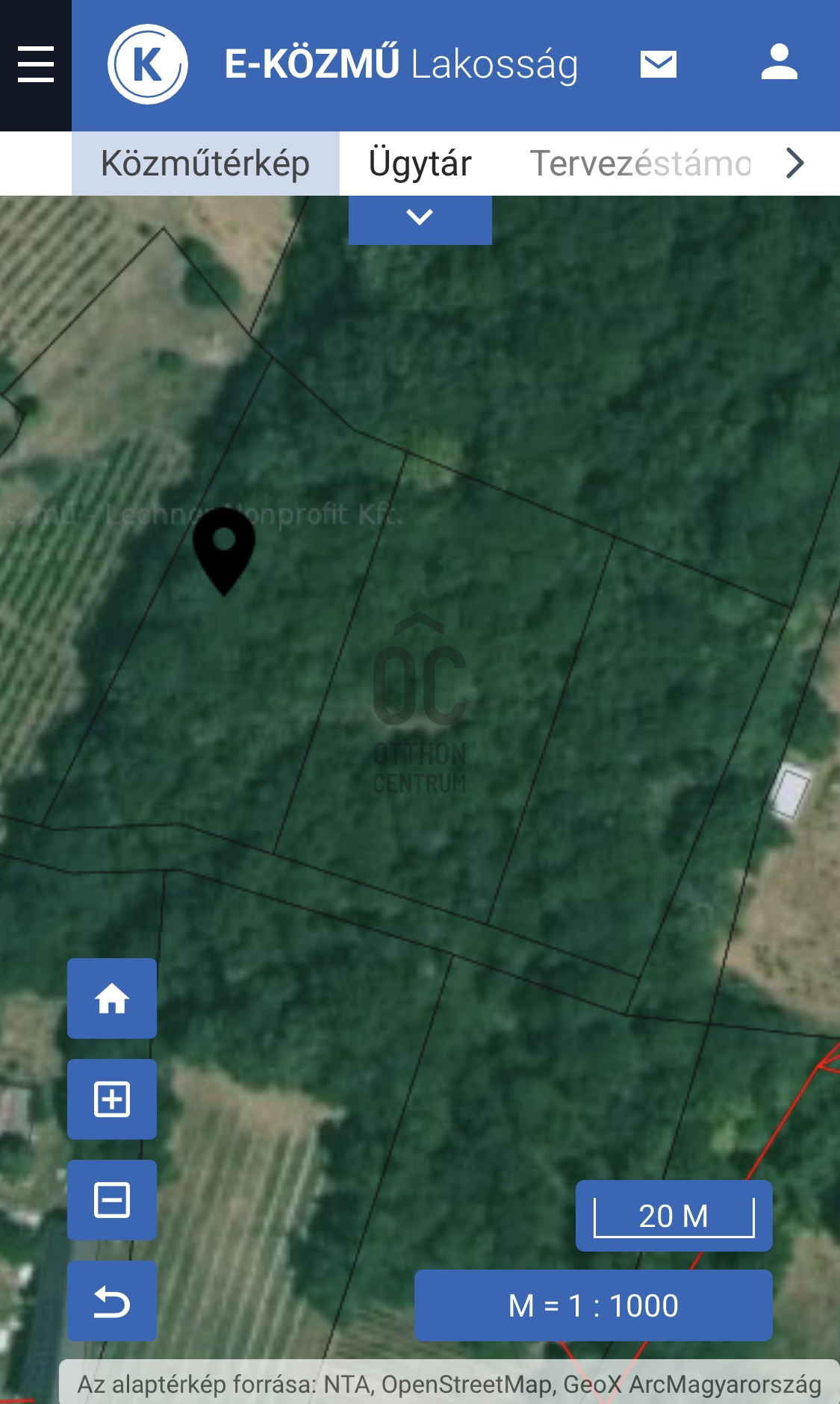Screen dimensions: 840x1404
Task: Switch to the Közműtérkép tab
Action: tap(205, 164)
